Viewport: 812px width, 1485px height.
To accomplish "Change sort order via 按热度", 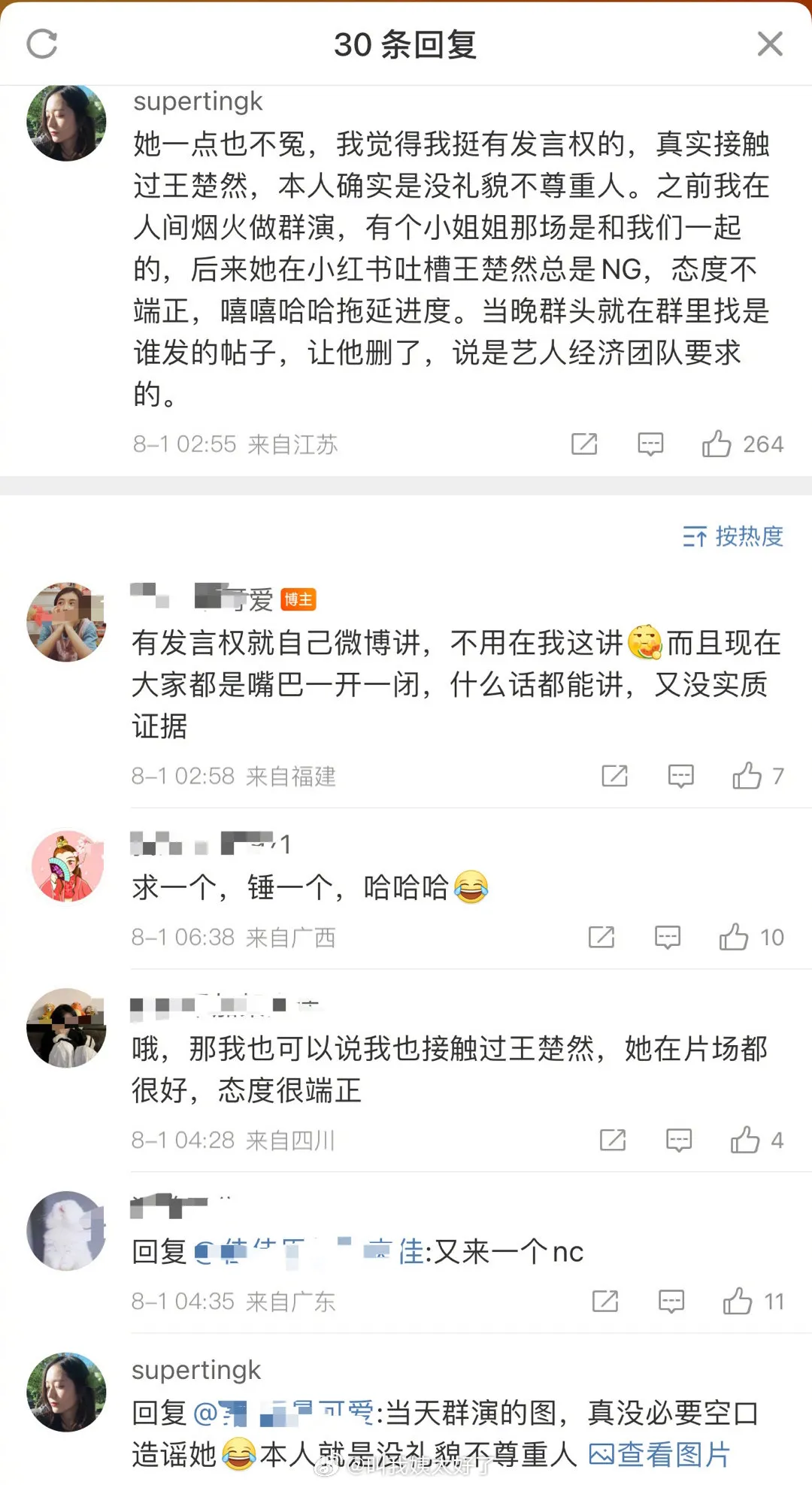I will (x=733, y=536).
